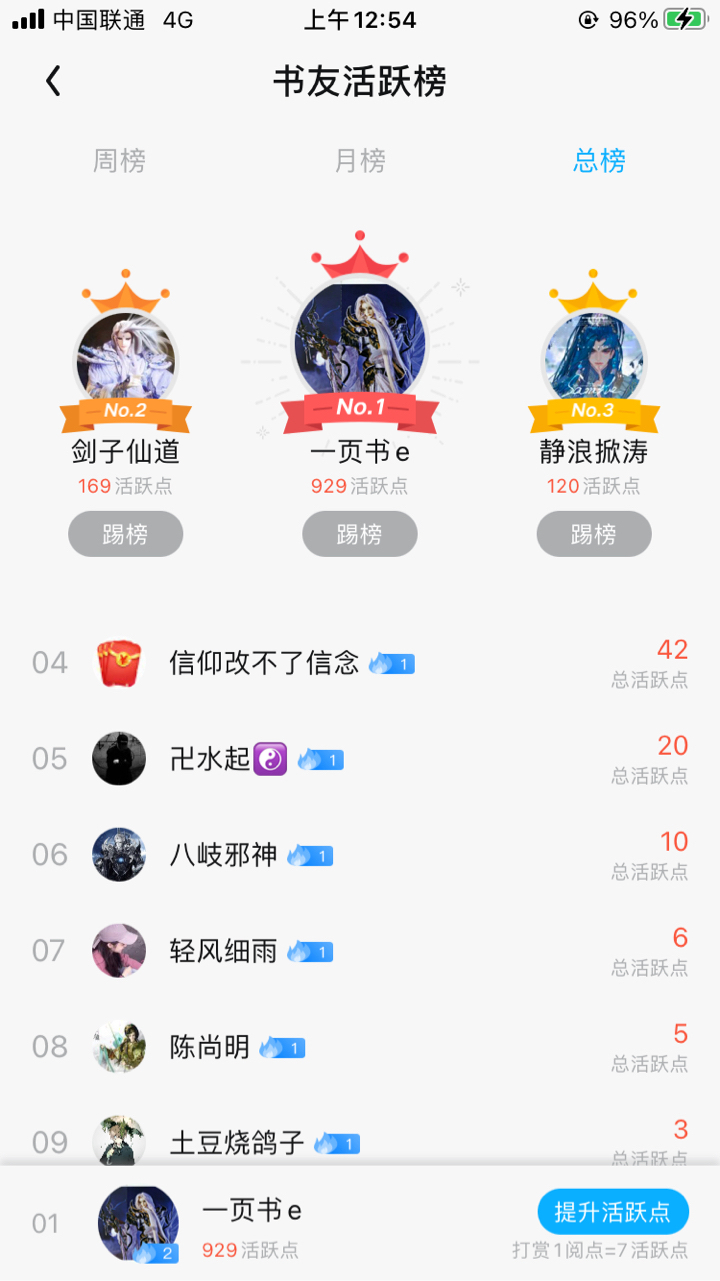This screenshot has width=720, height=1281.
Task: Tap 踢榜 under 静浪掀涛
Action: click(594, 534)
